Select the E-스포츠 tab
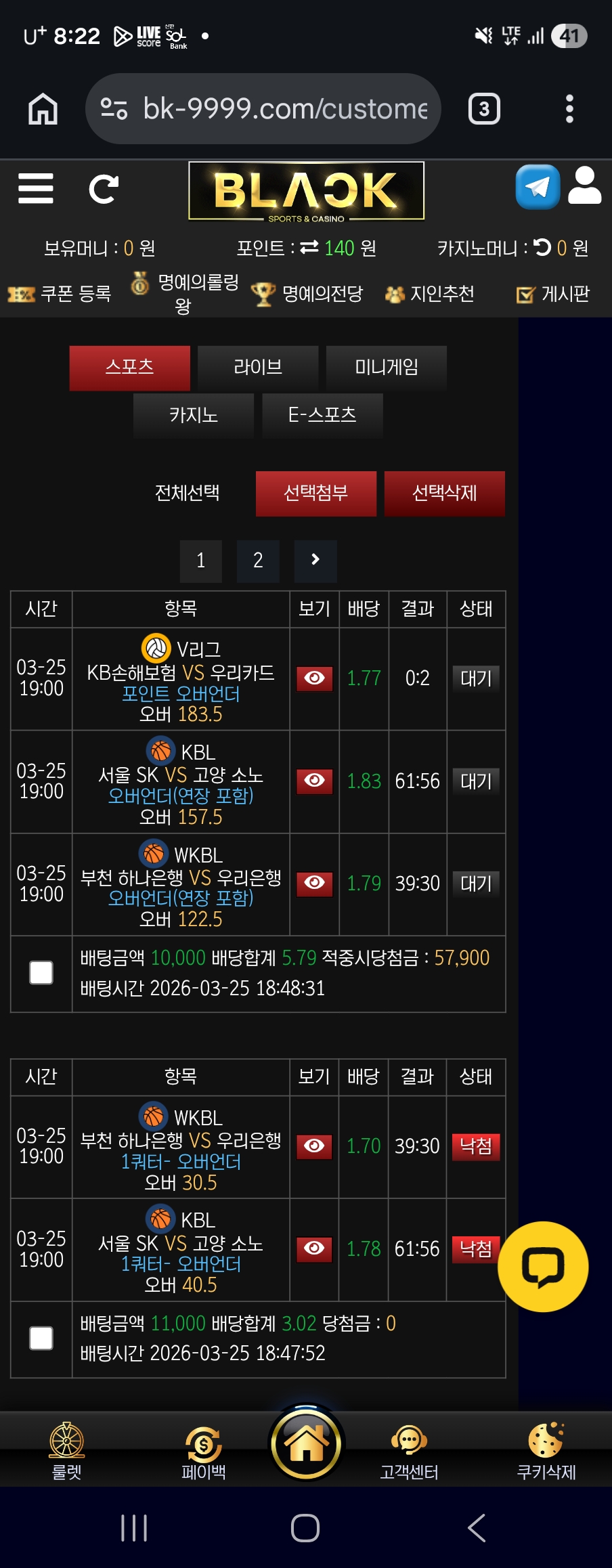This screenshot has width=612, height=1568. [322, 414]
